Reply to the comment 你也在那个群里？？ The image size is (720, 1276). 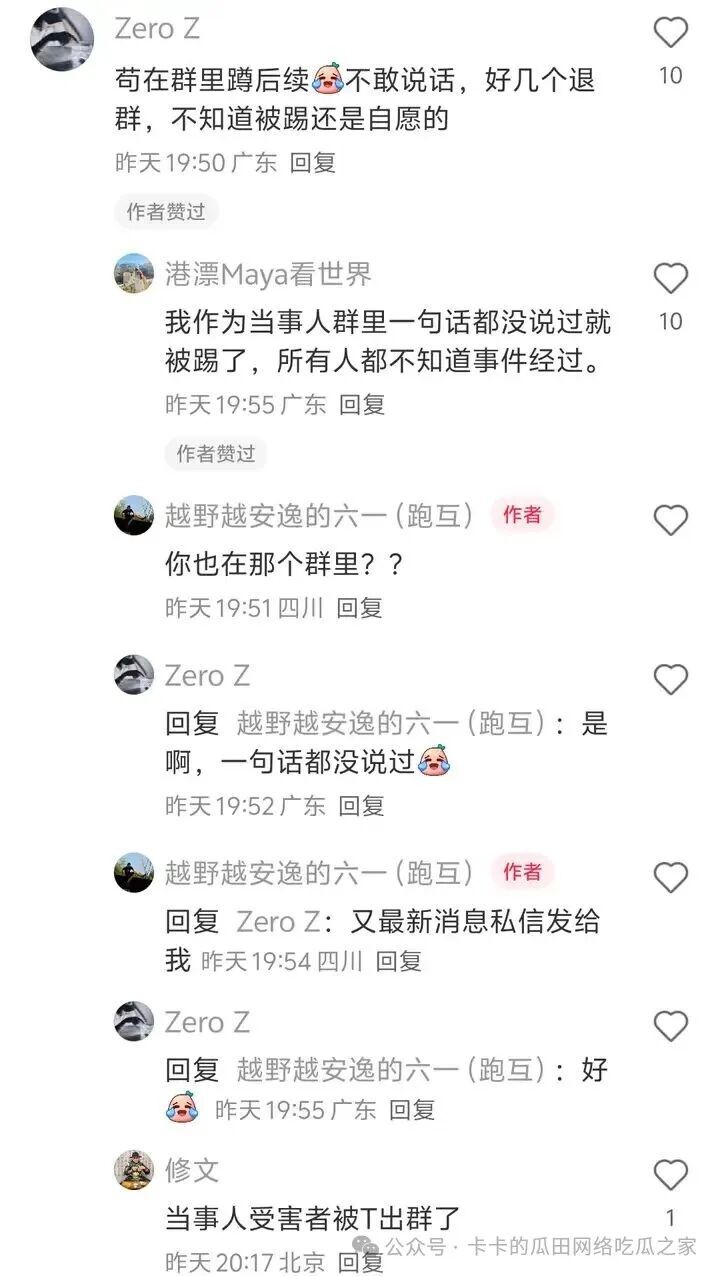click(359, 608)
